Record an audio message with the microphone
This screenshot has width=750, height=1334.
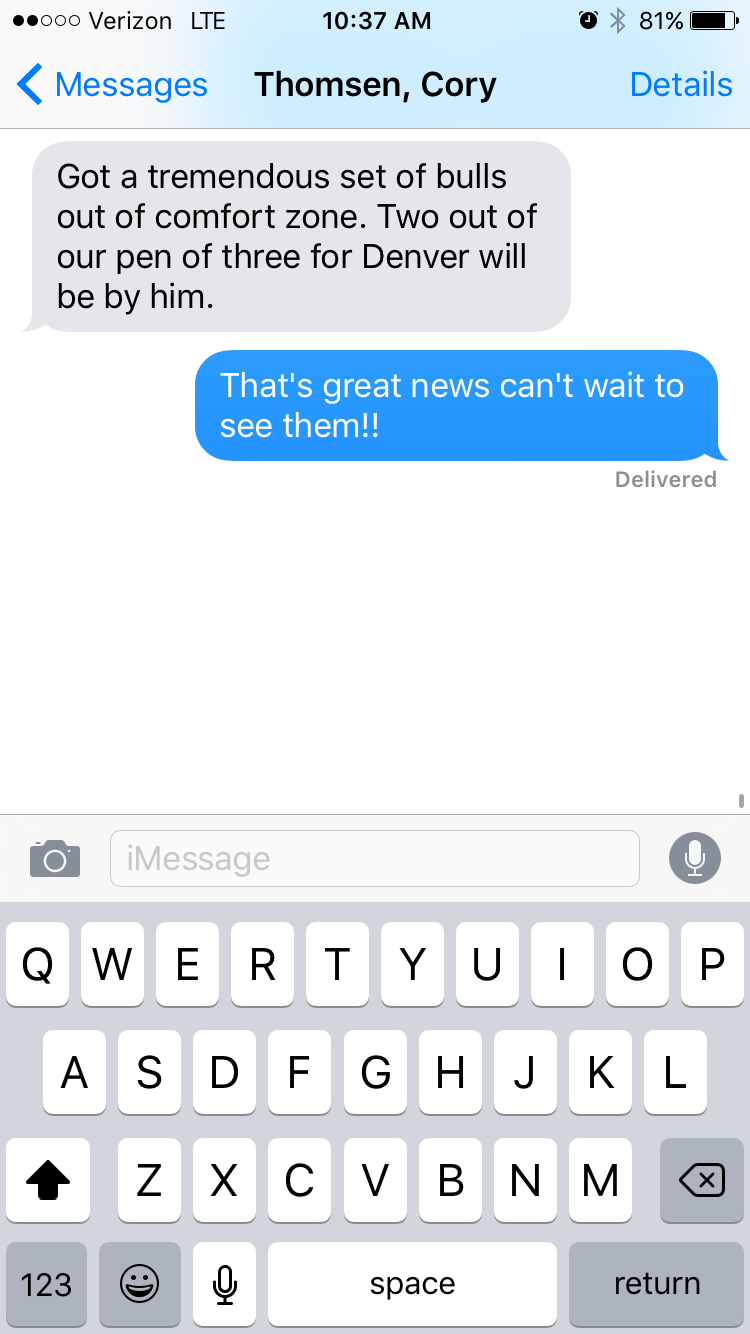point(694,858)
